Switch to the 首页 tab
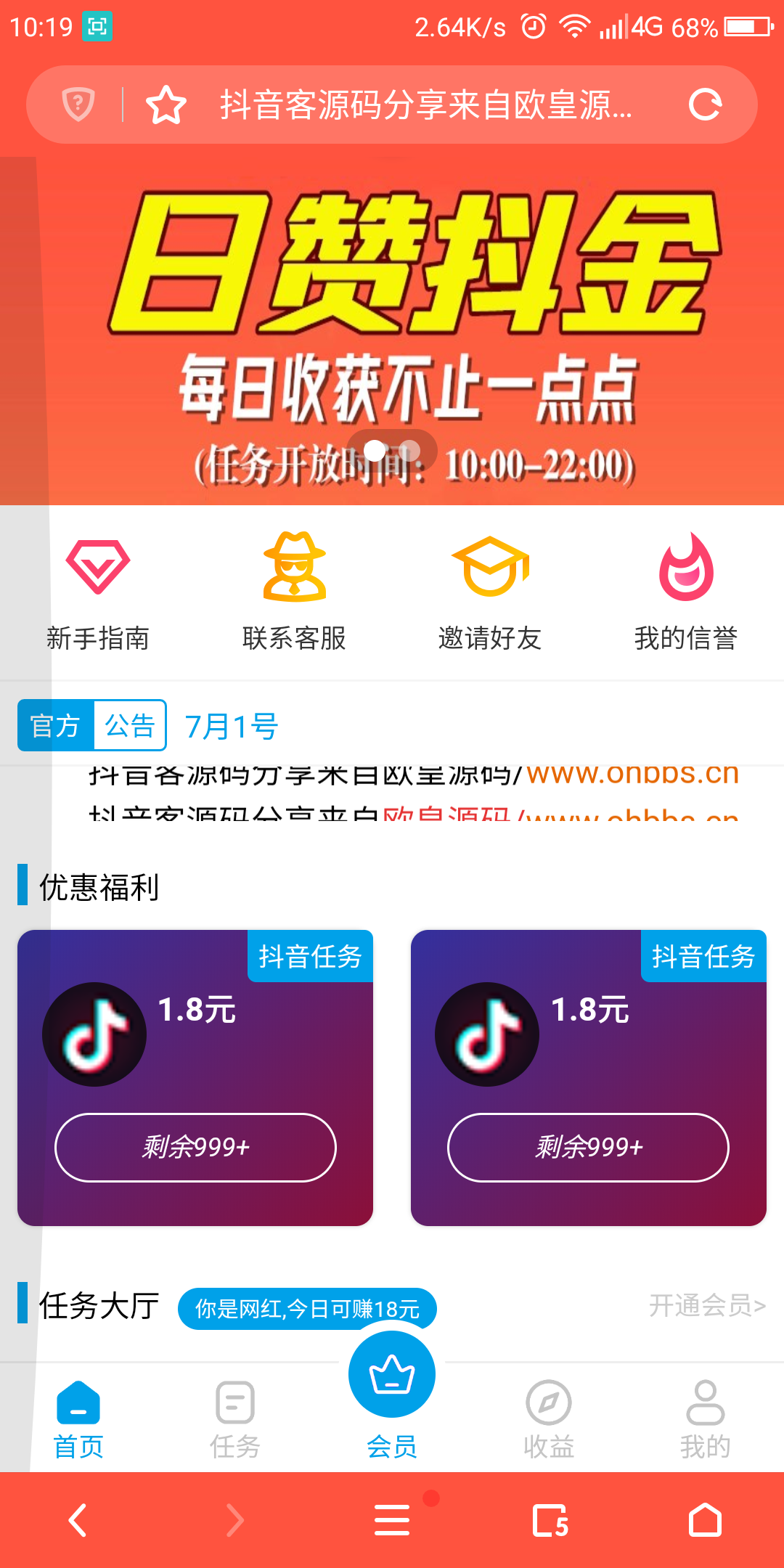The height and width of the screenshot is (1568, 784). pyautogui.click(x=78, y=1420)
